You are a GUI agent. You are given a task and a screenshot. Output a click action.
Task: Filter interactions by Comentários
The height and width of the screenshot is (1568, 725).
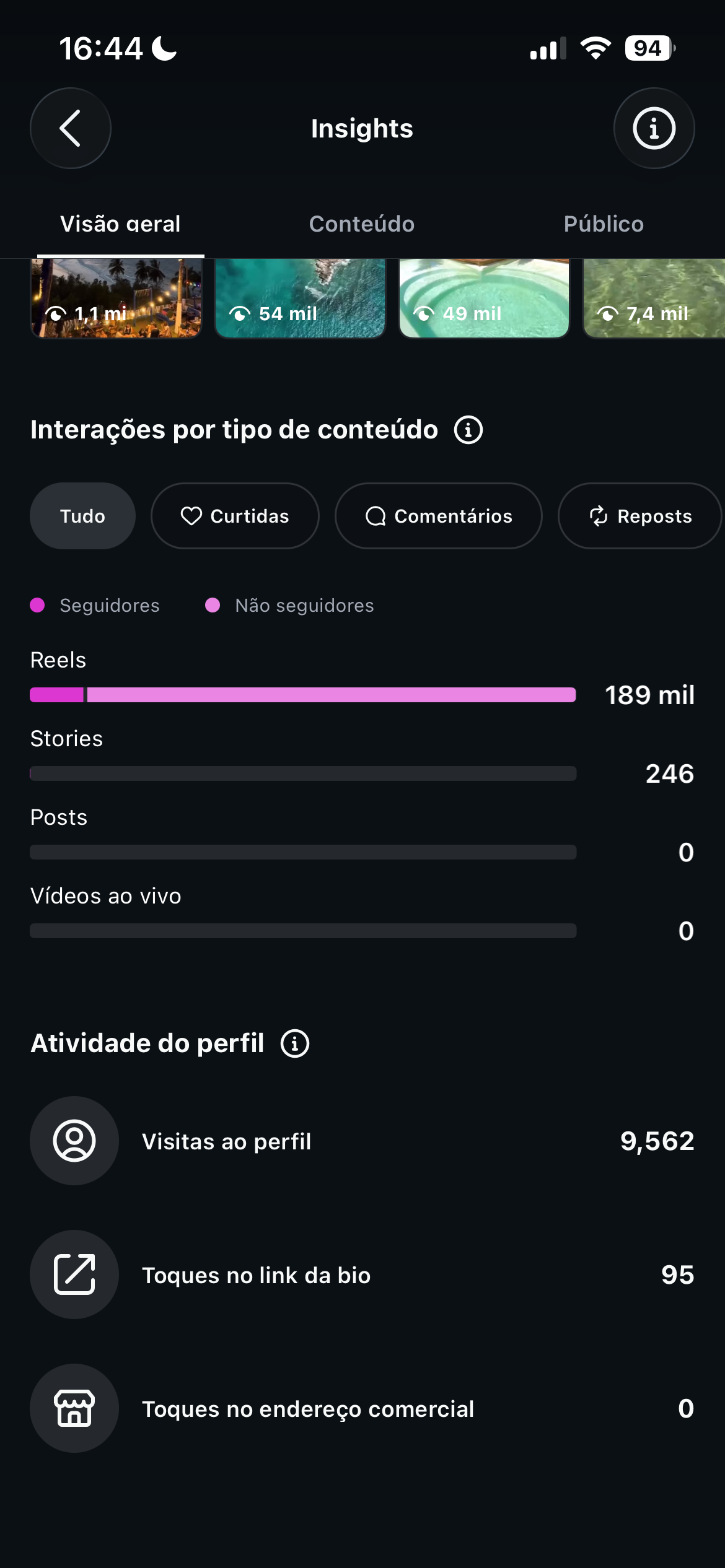tap(439, 516)
